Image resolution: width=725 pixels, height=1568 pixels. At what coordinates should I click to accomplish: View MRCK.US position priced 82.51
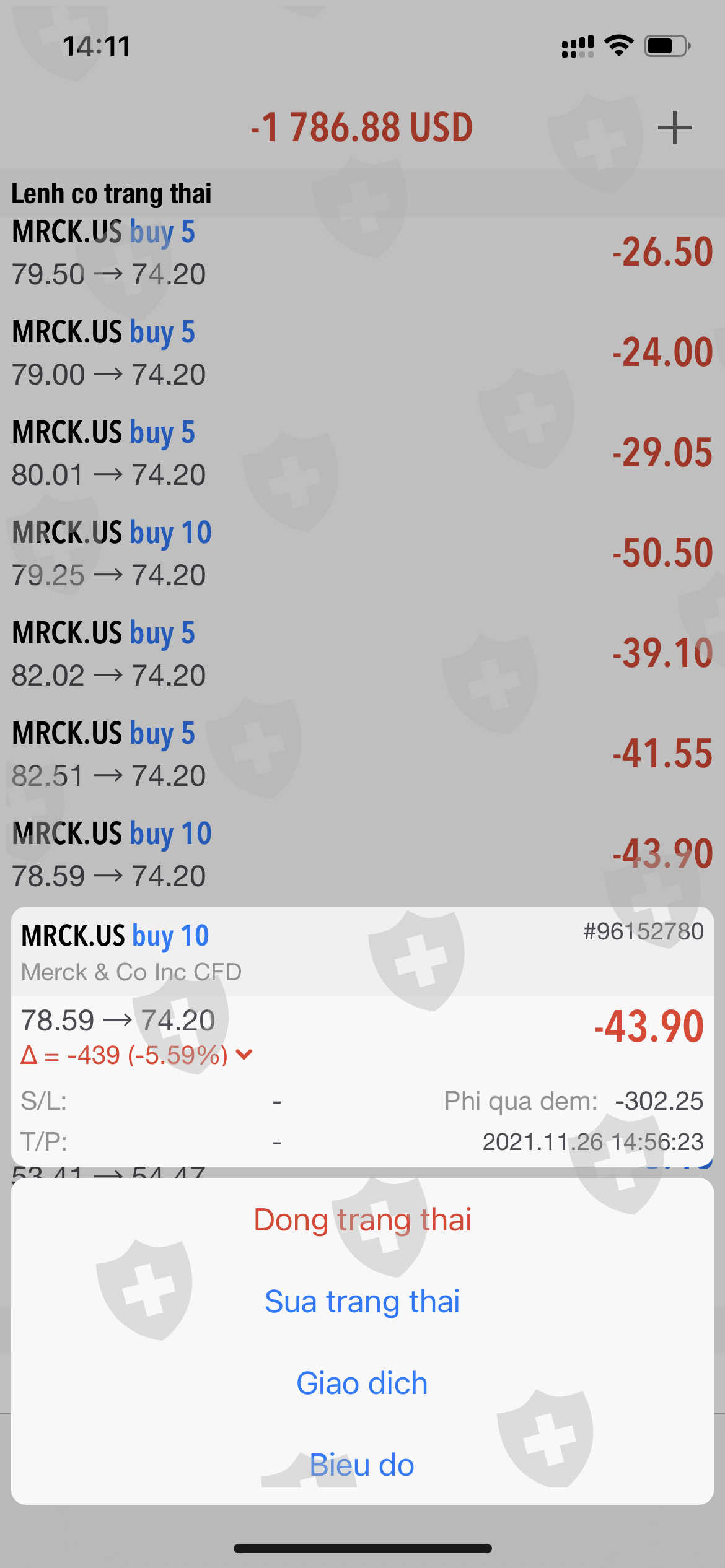pos(362,754)
